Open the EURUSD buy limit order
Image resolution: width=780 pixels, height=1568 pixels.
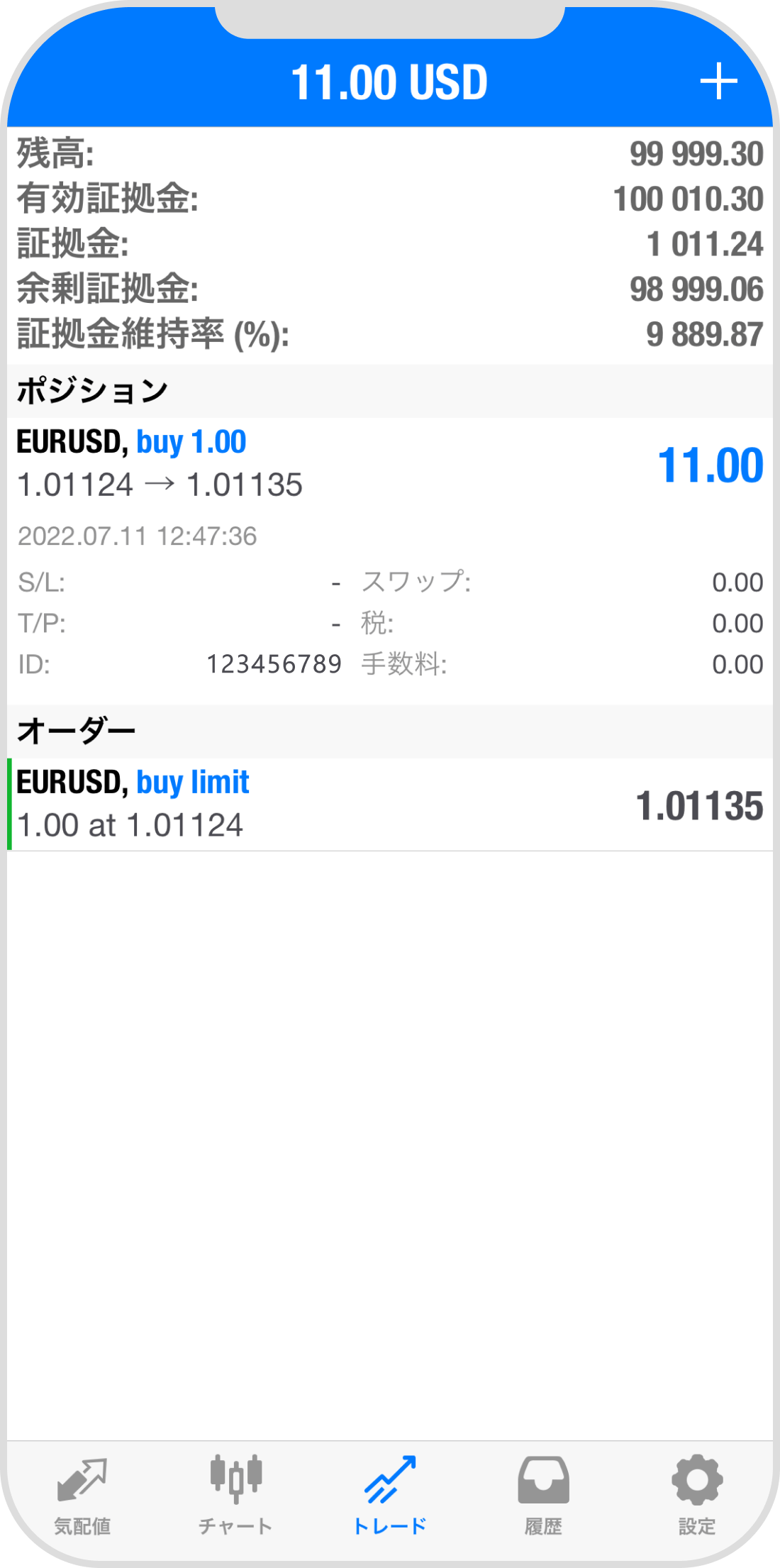tap(389, 804)
